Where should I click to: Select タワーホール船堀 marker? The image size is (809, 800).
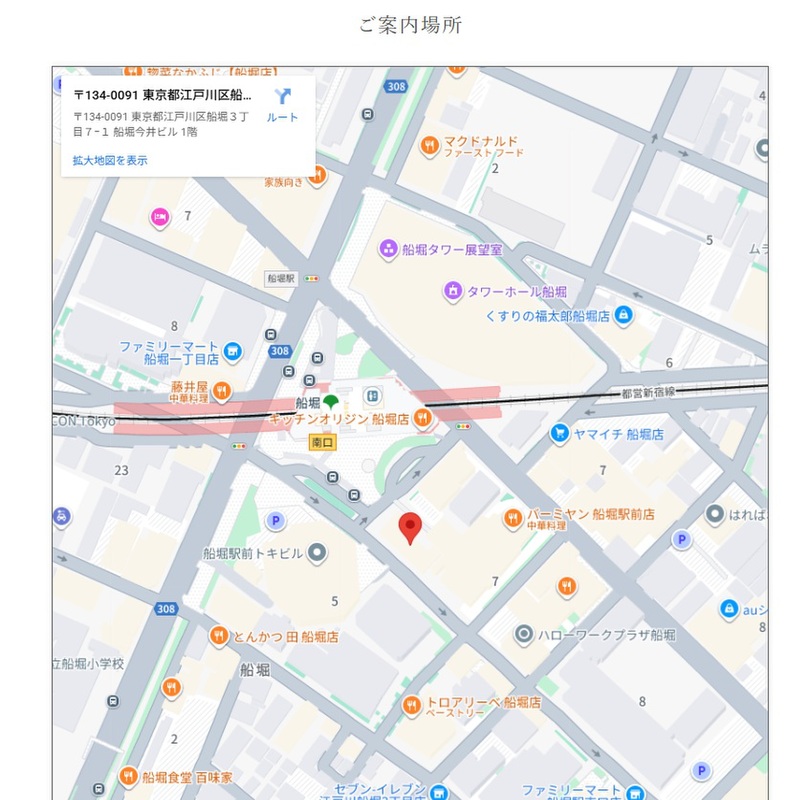coord(453,292)
